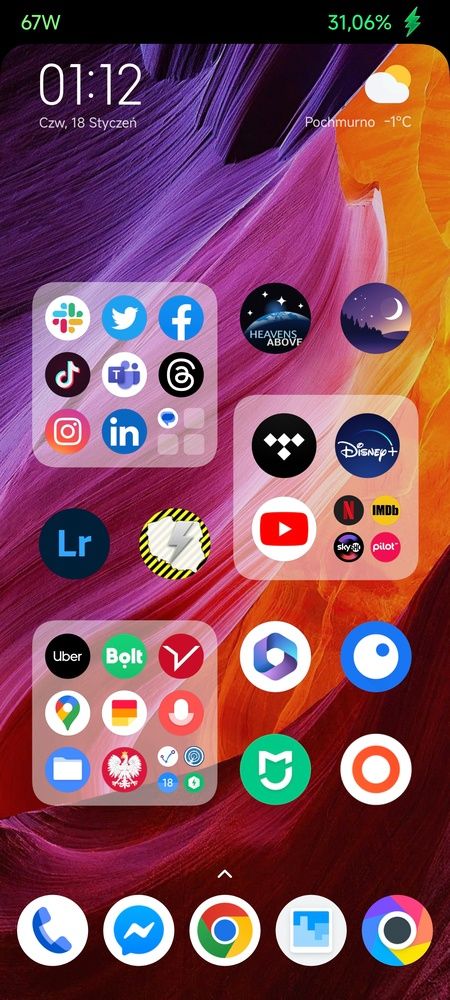
Task: Open Adobe Lightroom
Action: point(74,543)
